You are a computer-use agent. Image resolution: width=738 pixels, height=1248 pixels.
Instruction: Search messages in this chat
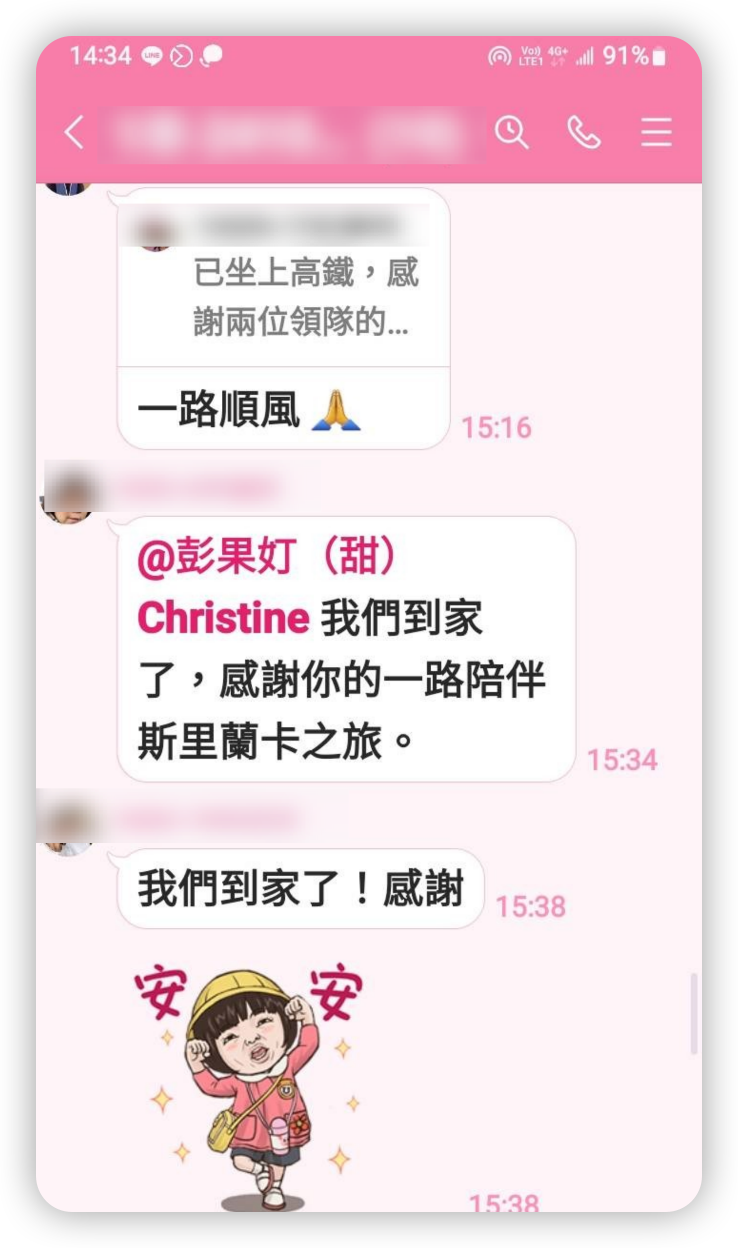[512, 133]
